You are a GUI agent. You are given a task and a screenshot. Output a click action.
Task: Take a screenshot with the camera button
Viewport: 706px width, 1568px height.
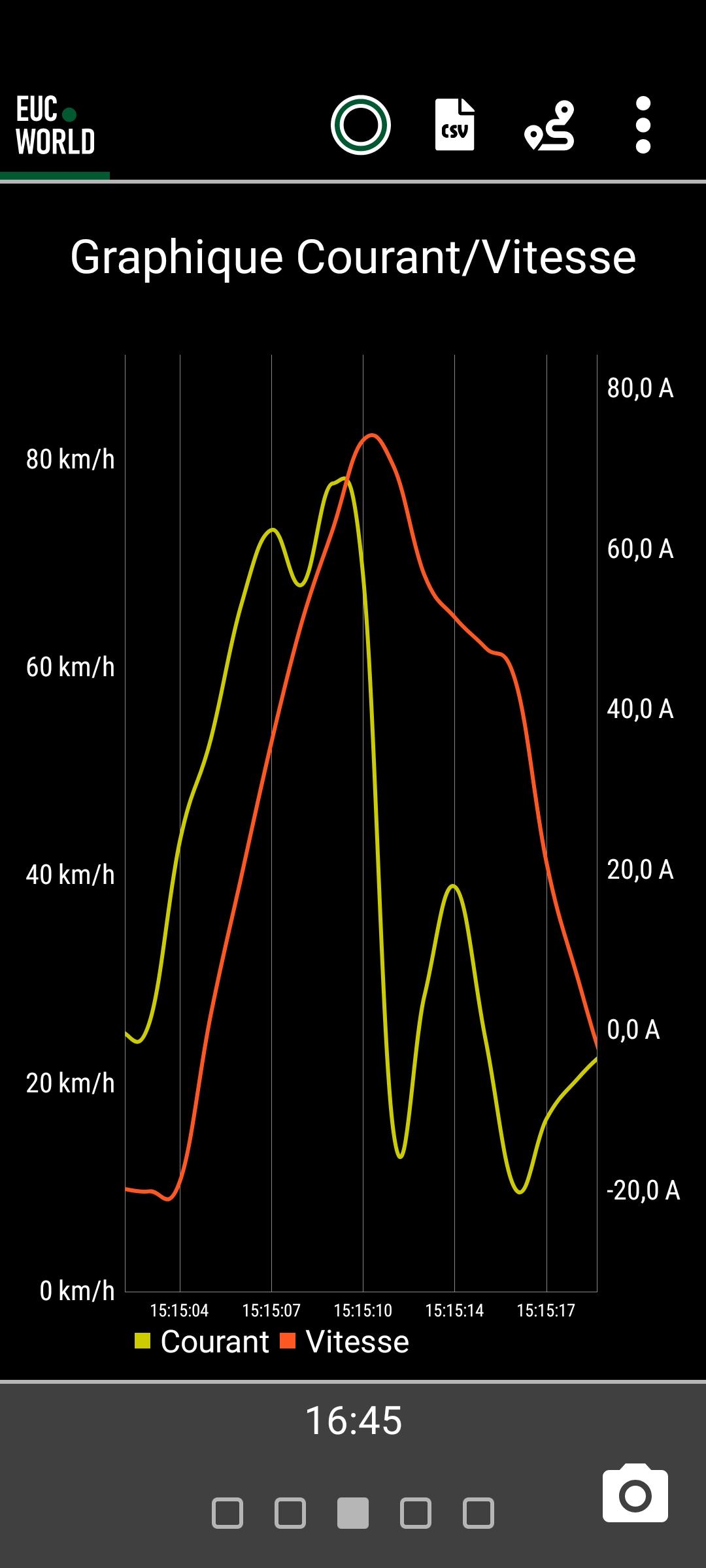tap(635, 1493)
